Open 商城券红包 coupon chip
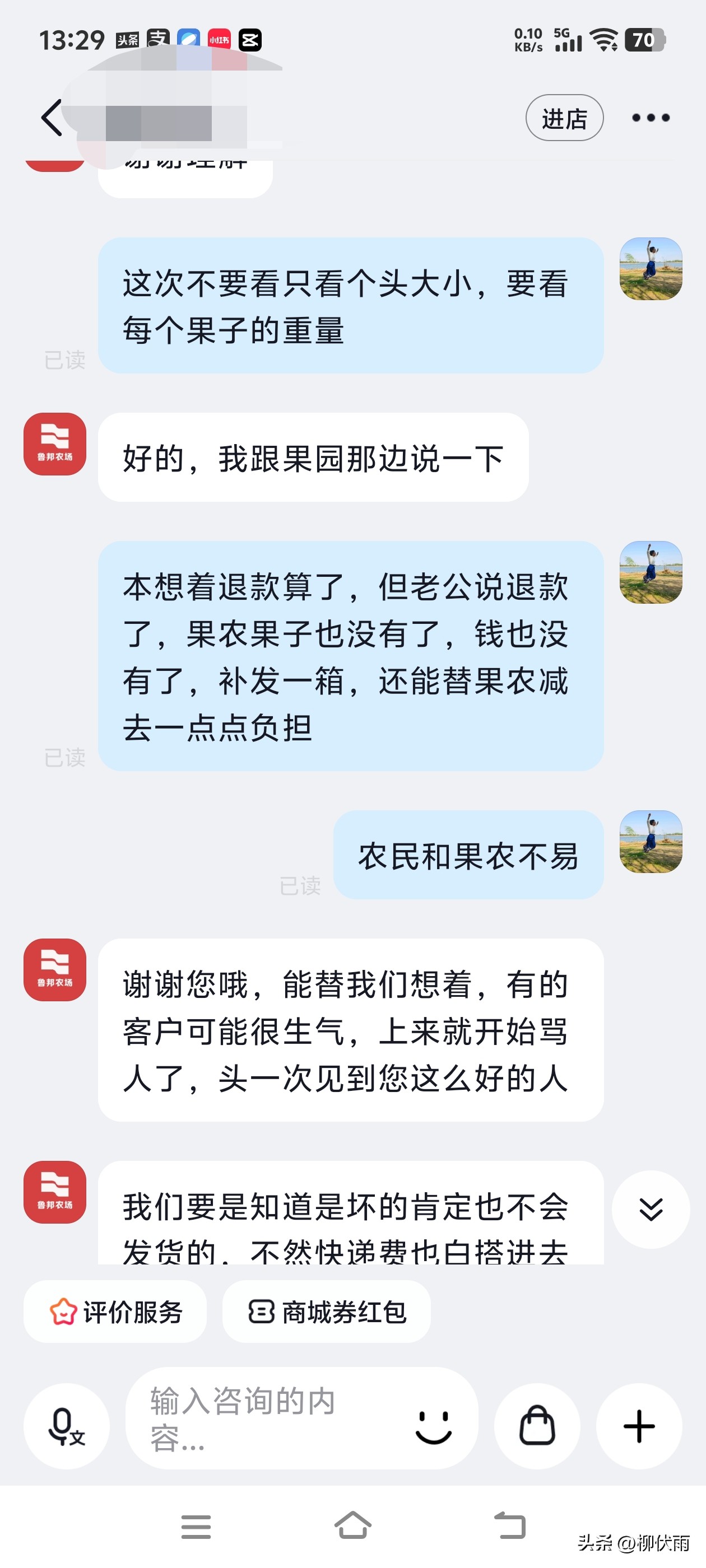Image resolution: width=706 pixels, height=1568 pixels. click(x=327, y=1312)
